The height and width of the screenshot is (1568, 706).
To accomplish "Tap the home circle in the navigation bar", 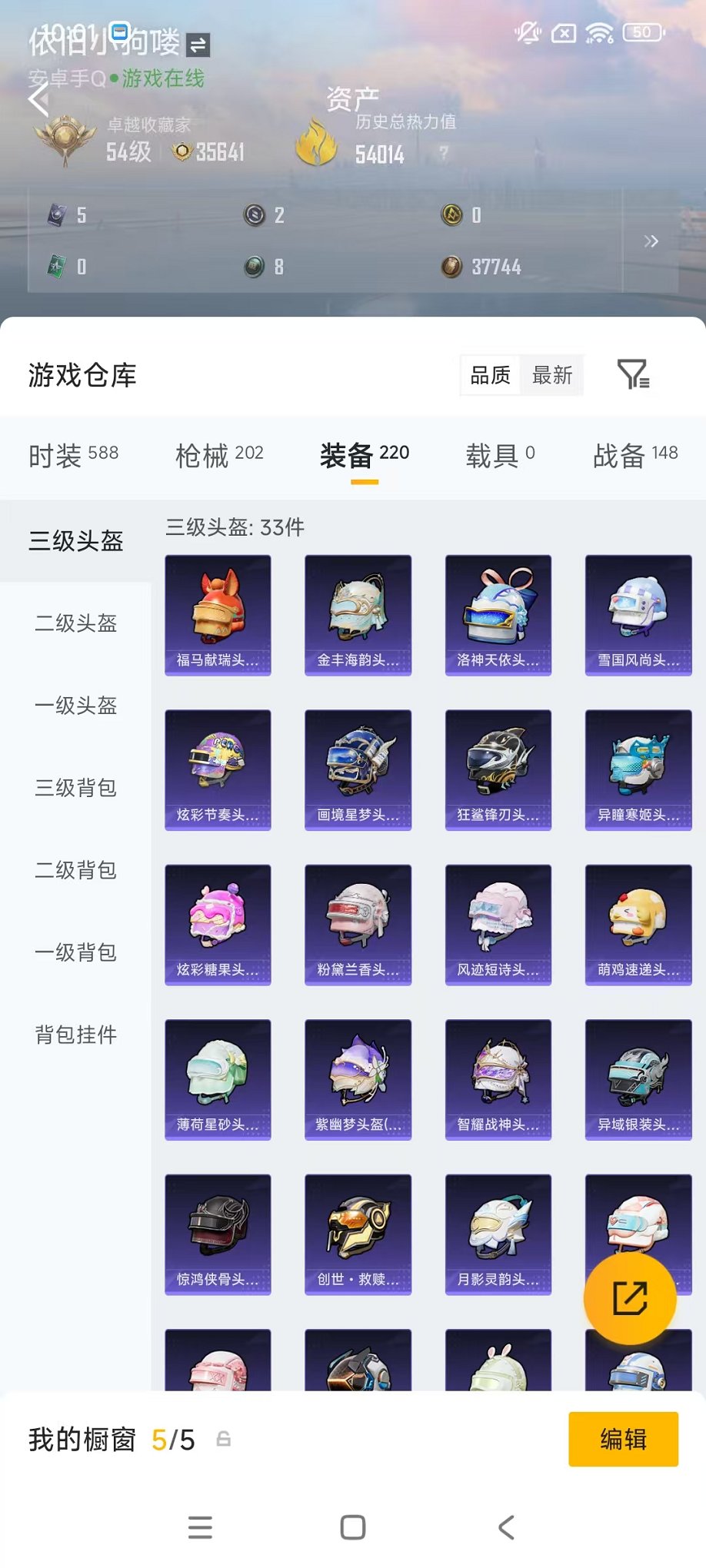I will (x=352, y=1528).
